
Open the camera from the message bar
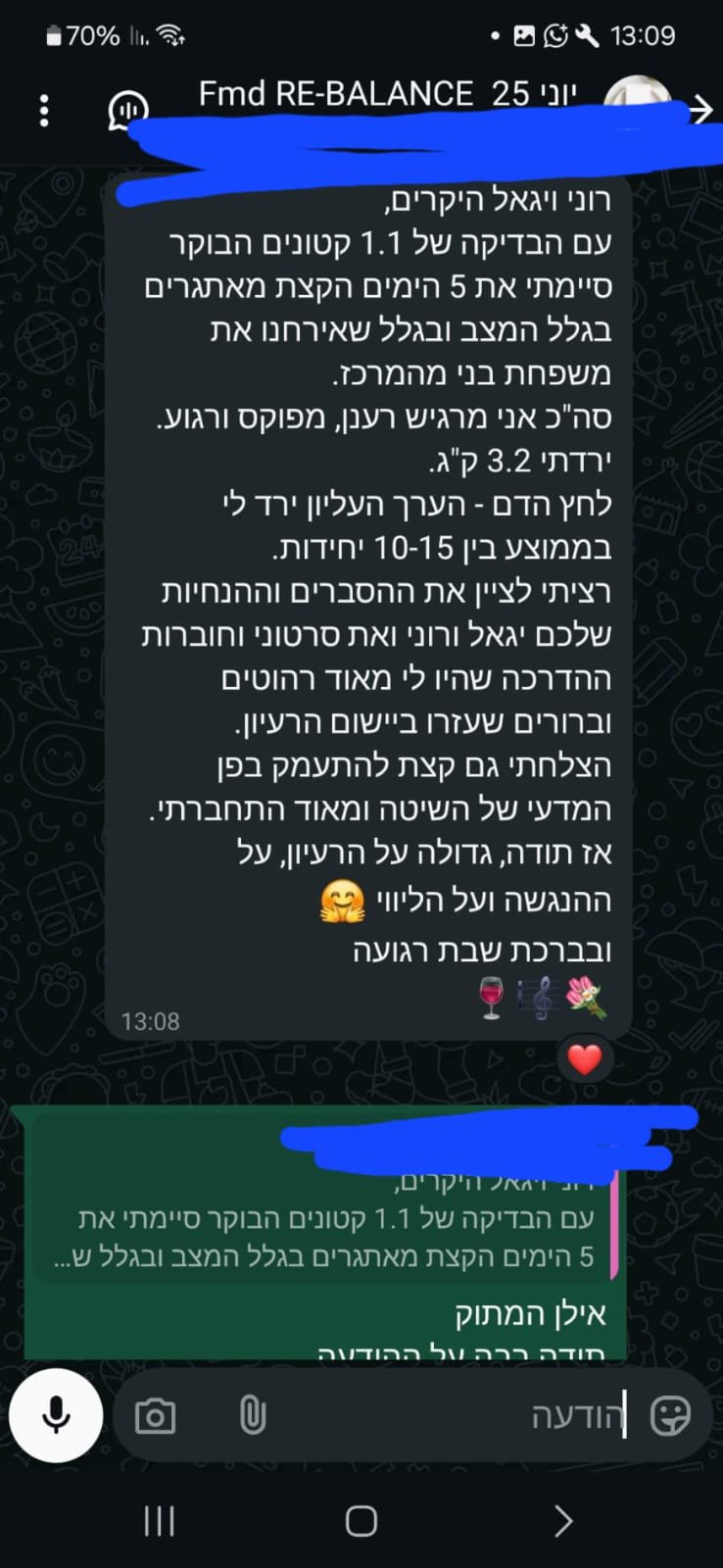click(x=156, y=1416)
